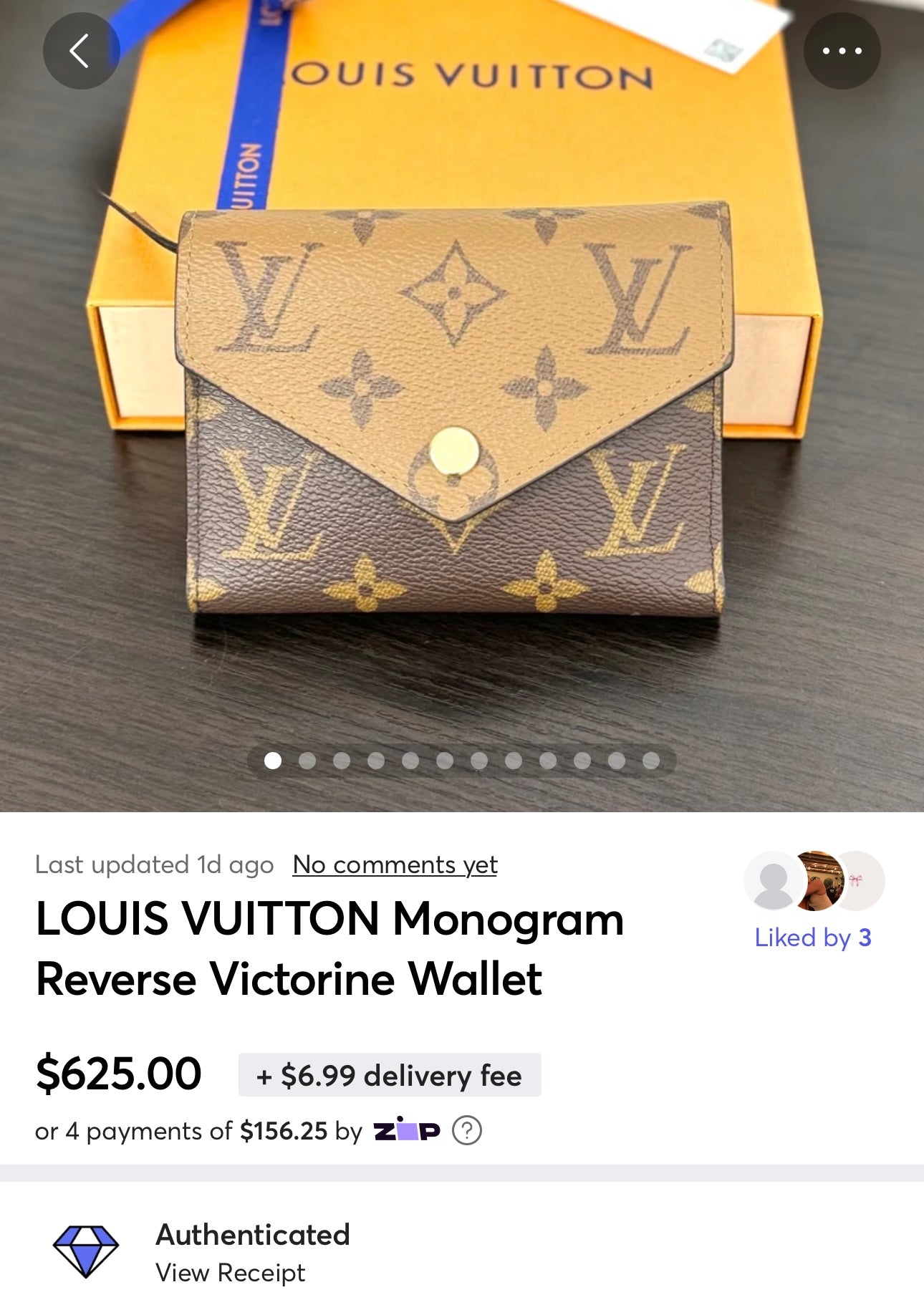The image size is (924, 1315).
Task: View the authentication receipt
Action: click(x=230, y=1273)
